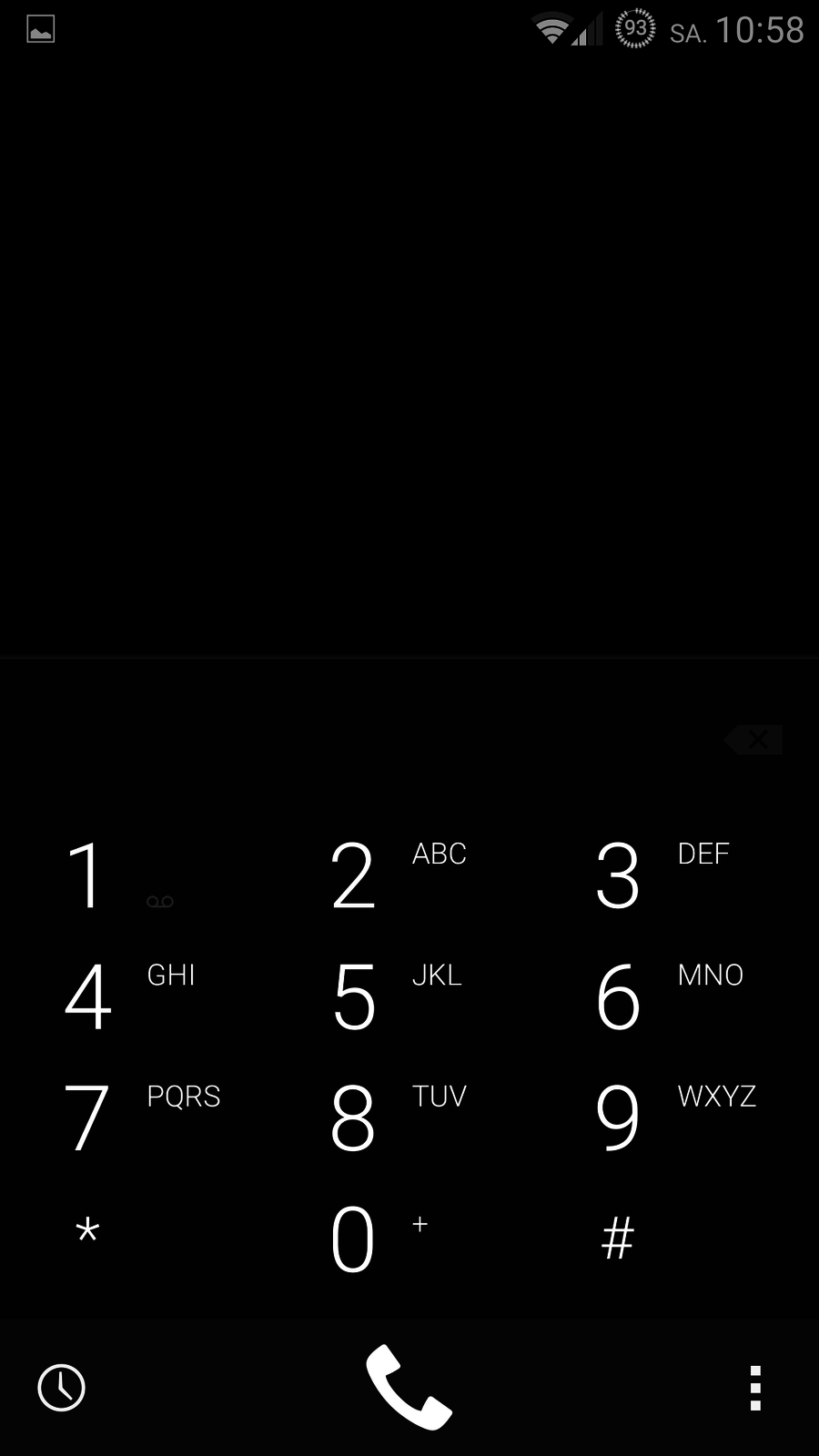
Task: Delete last digit with backspace
Action: click(x=754, y=740)
